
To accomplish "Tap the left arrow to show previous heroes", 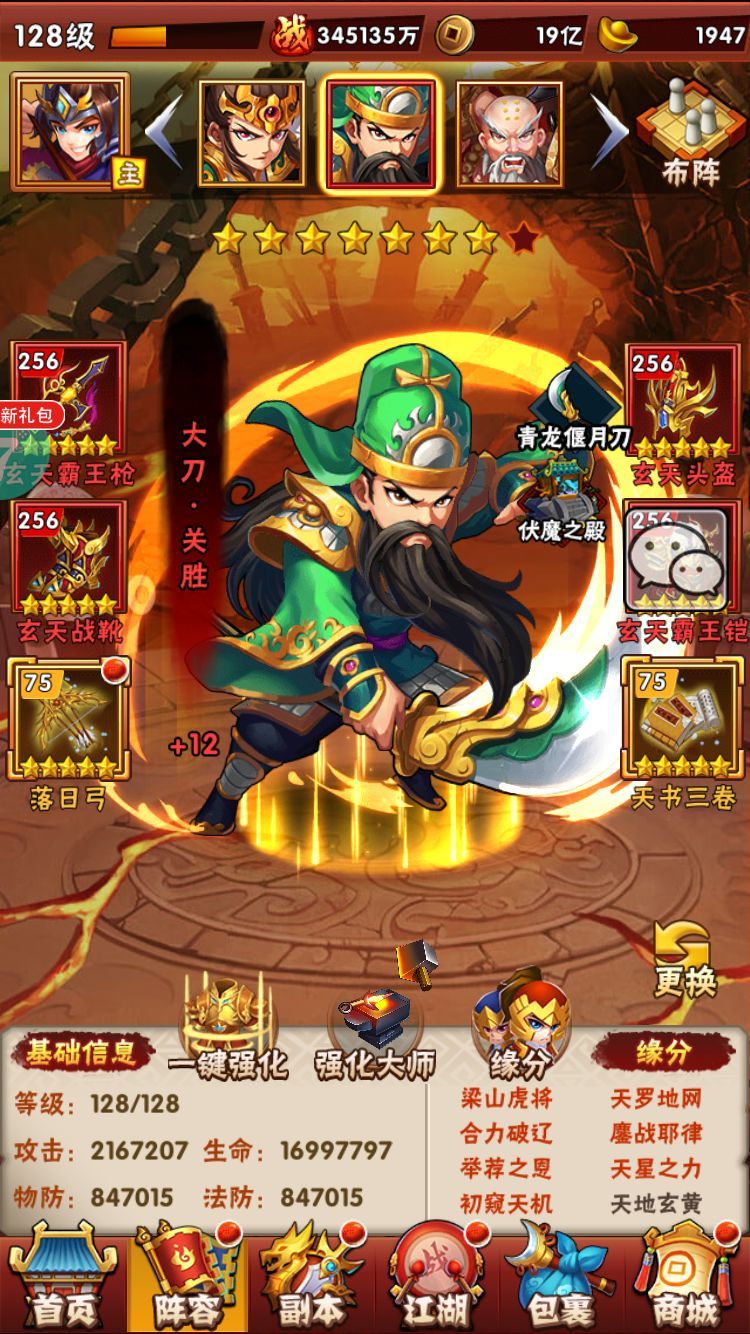I will point(166,132).
